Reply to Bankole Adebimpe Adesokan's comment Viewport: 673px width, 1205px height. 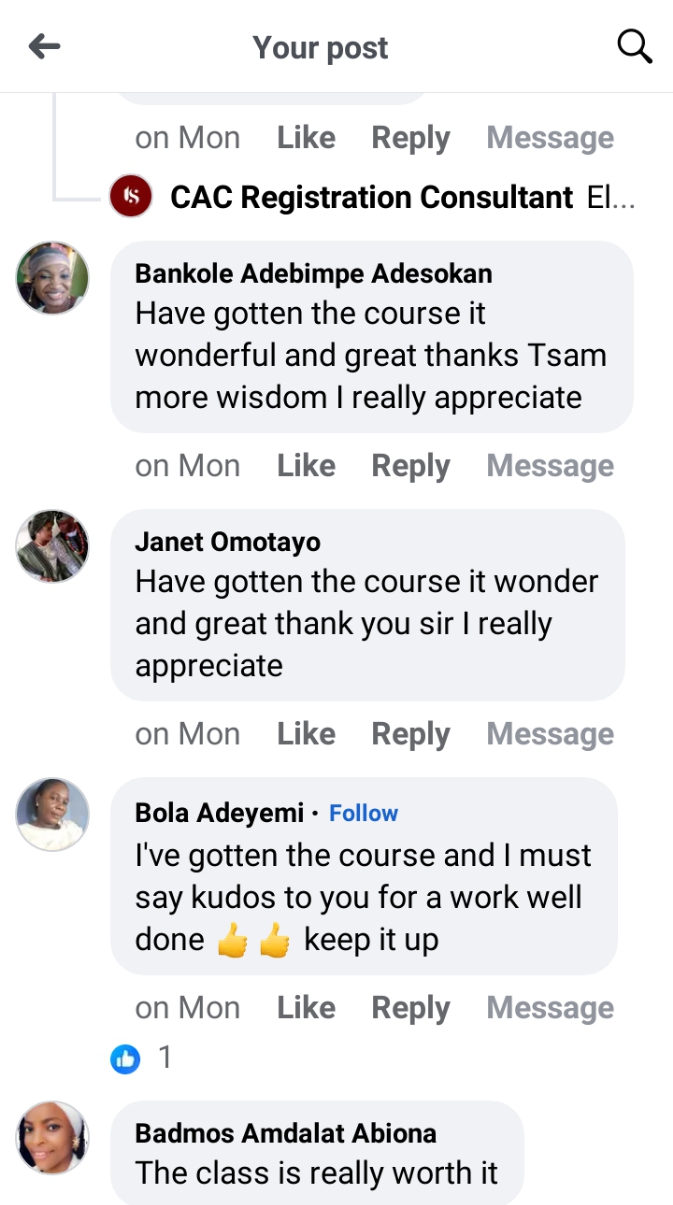[411, 466]
